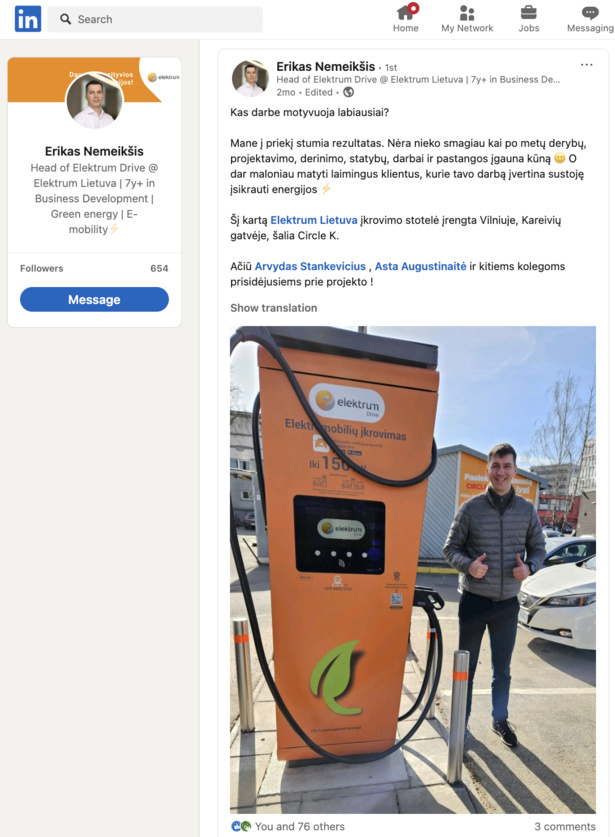
Task: Open Asta Augustinaitė's profile link
Action: 420,266
